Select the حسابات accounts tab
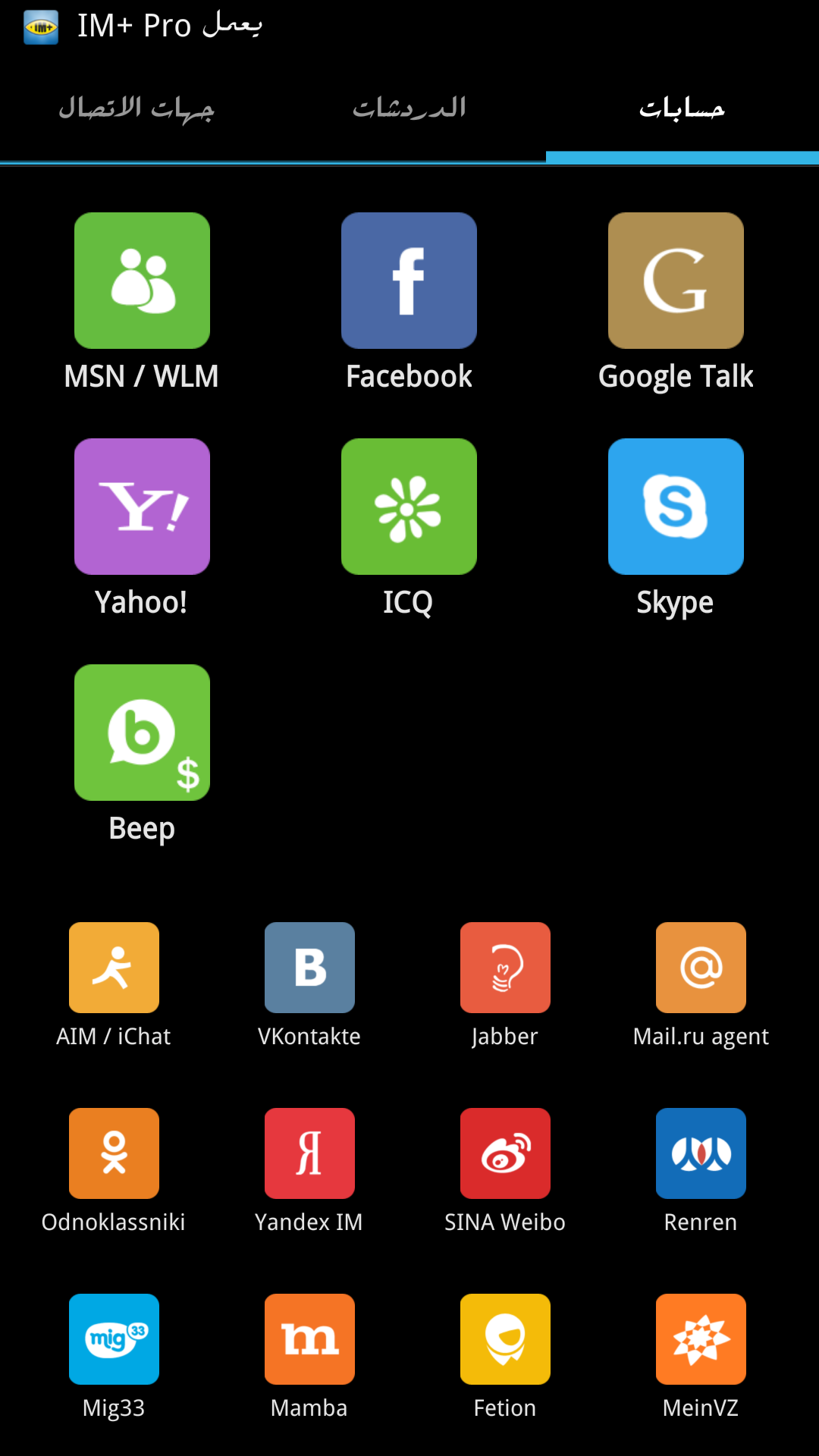Screen dimensions: 819x1456 tap(682, 108)
